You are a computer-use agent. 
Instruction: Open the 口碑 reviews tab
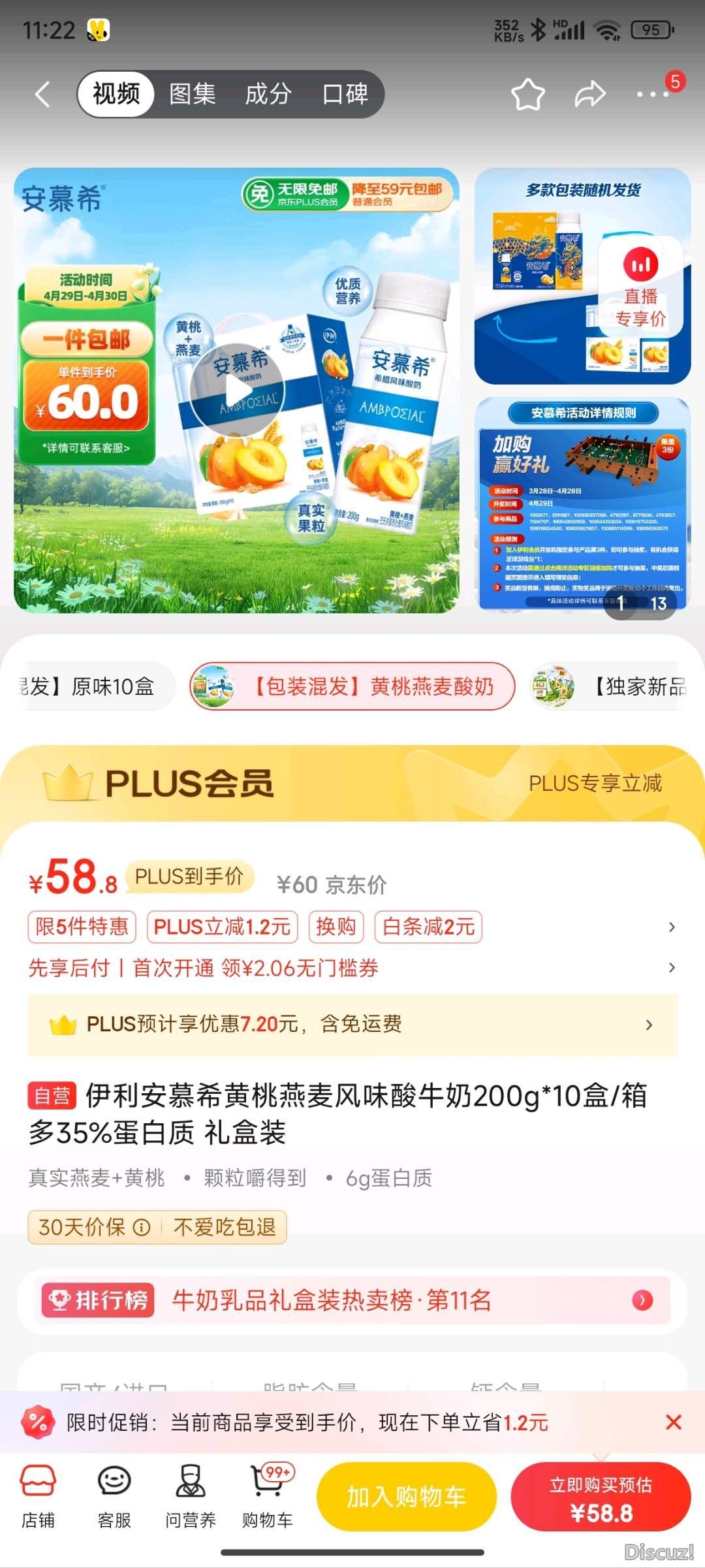(x=345, y=95)
